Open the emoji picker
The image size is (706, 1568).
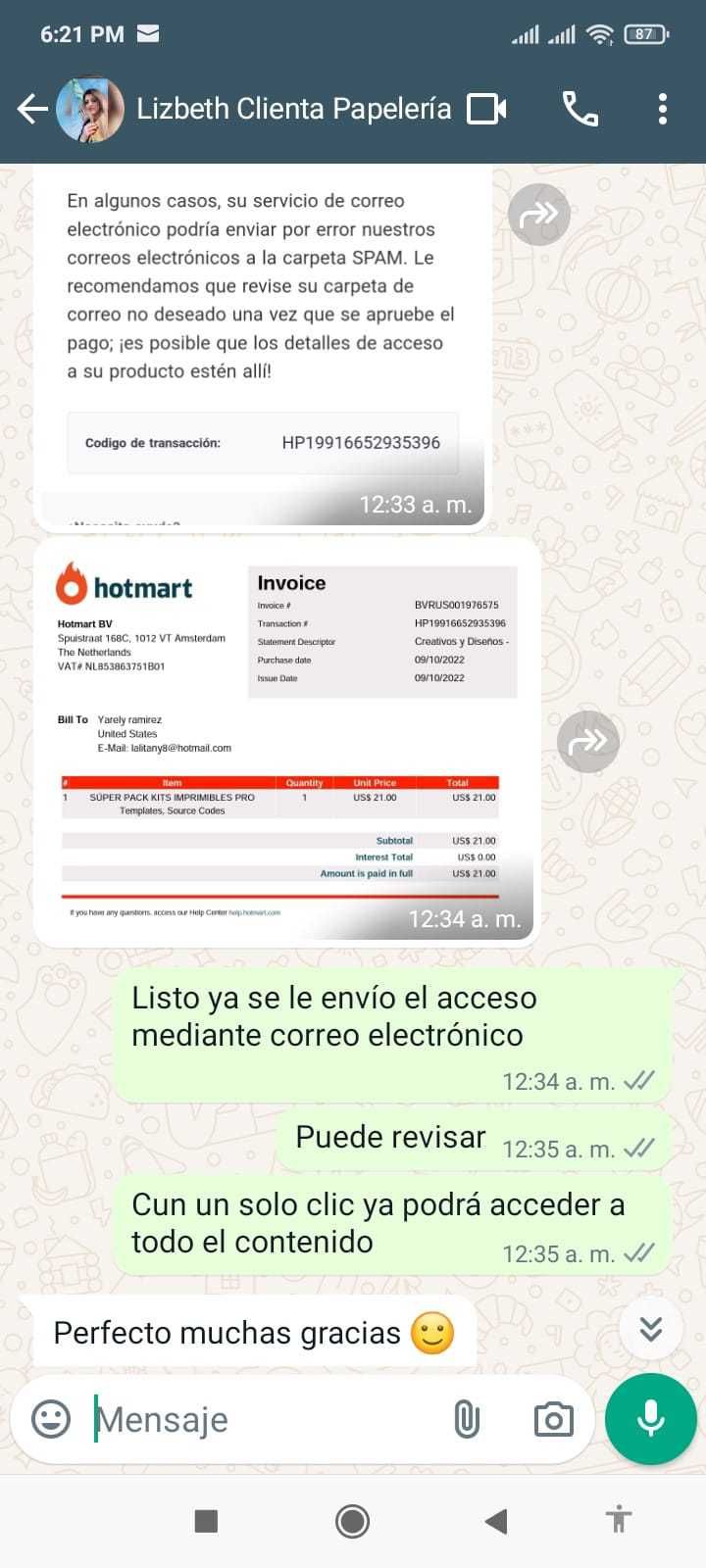click(x=51, y=1419)
